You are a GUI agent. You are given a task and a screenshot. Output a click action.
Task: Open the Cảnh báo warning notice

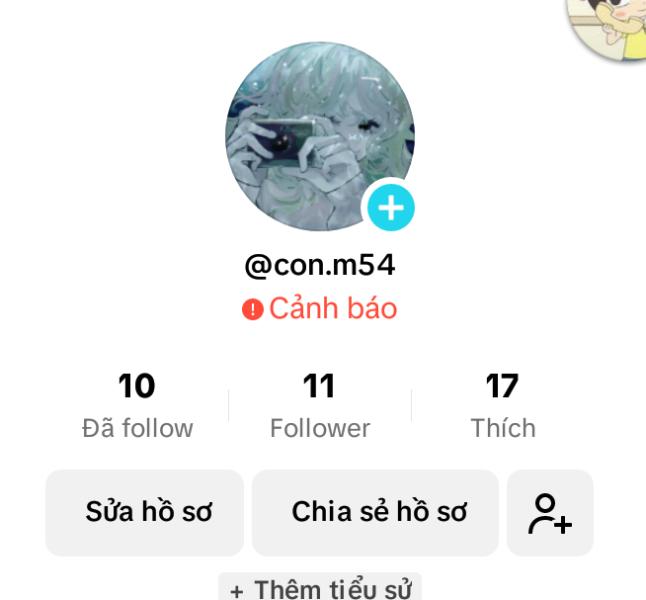(x=320, y=309)
